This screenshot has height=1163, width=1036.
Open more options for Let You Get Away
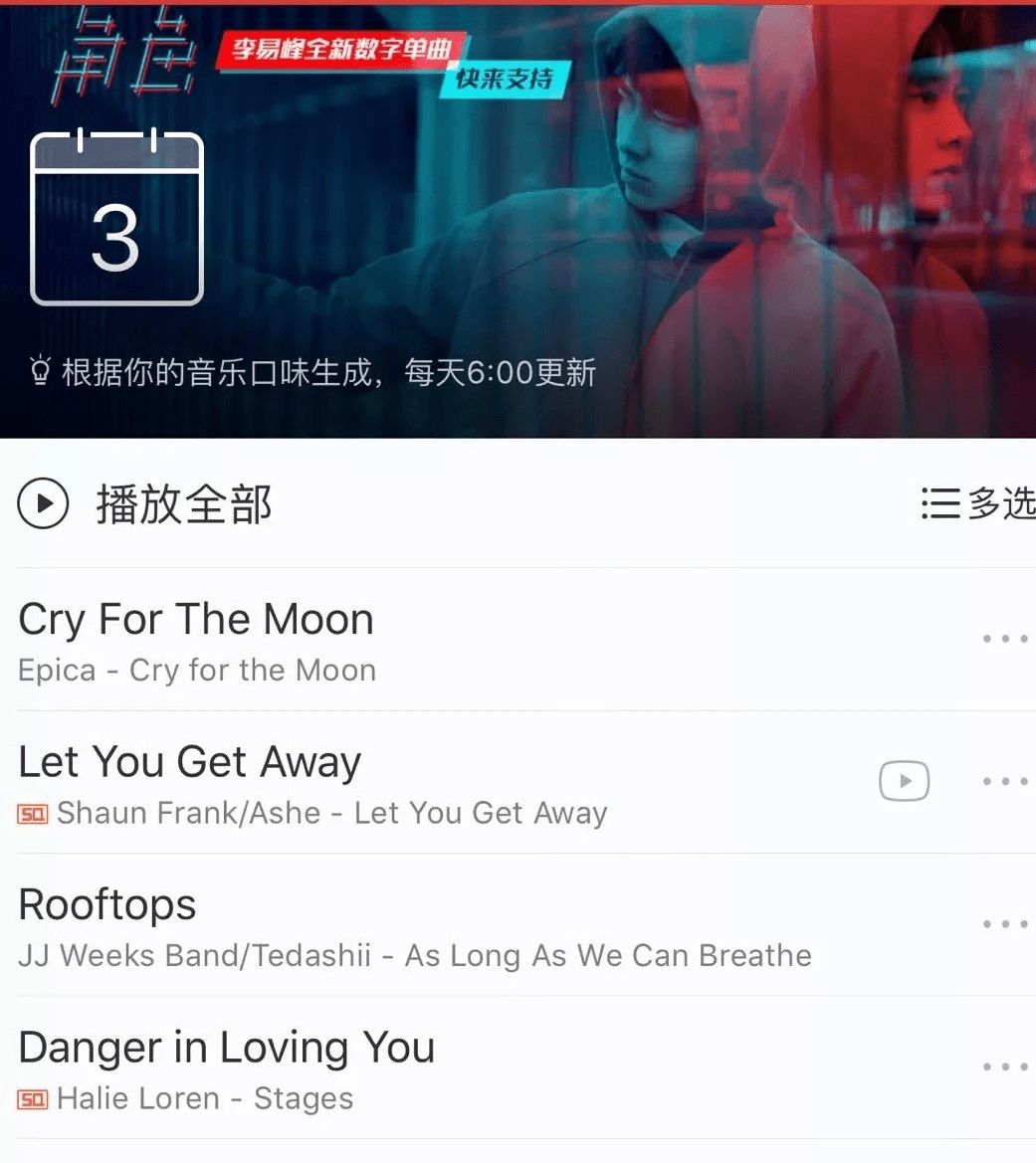1003,781
